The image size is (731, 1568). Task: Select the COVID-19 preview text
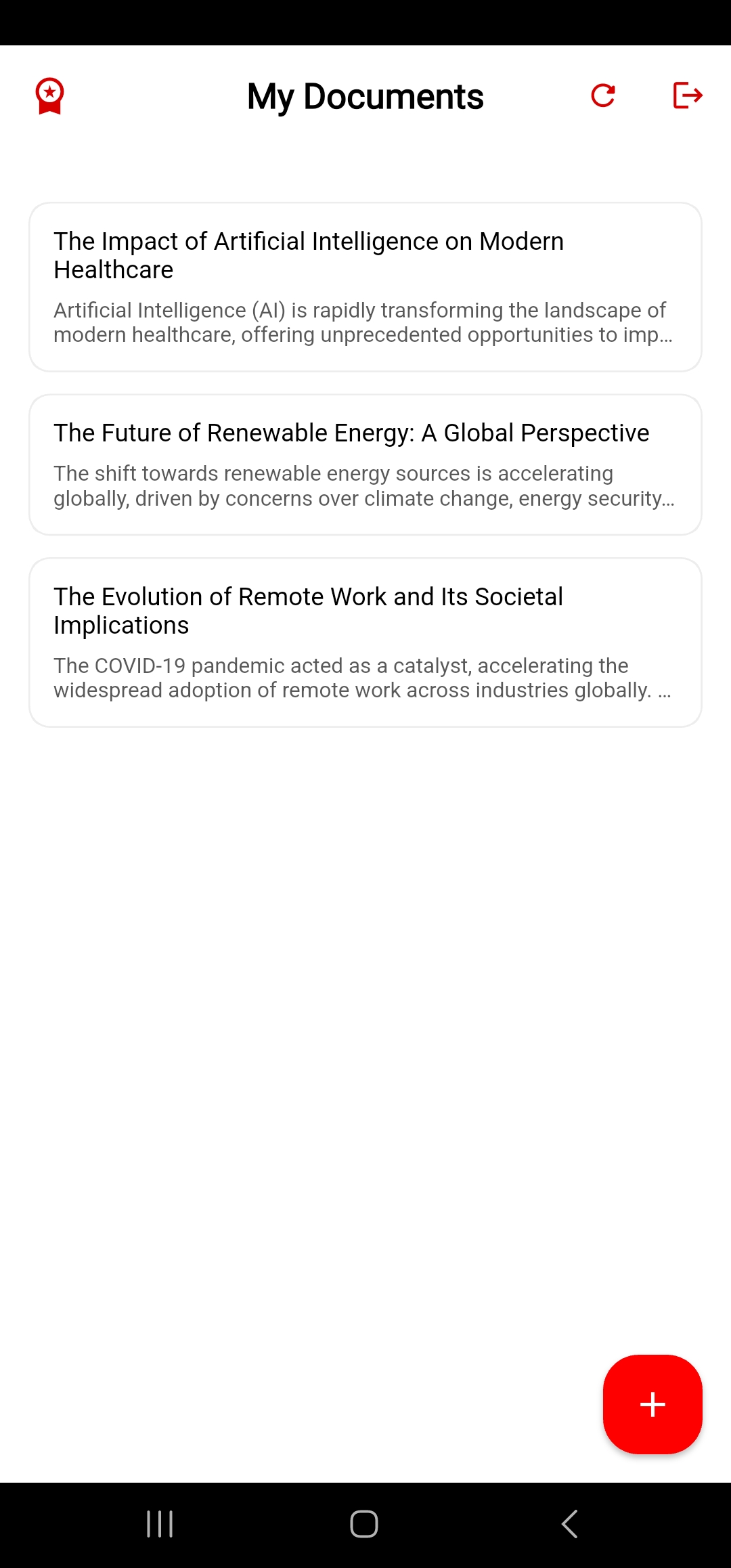(x=362, y=677)
